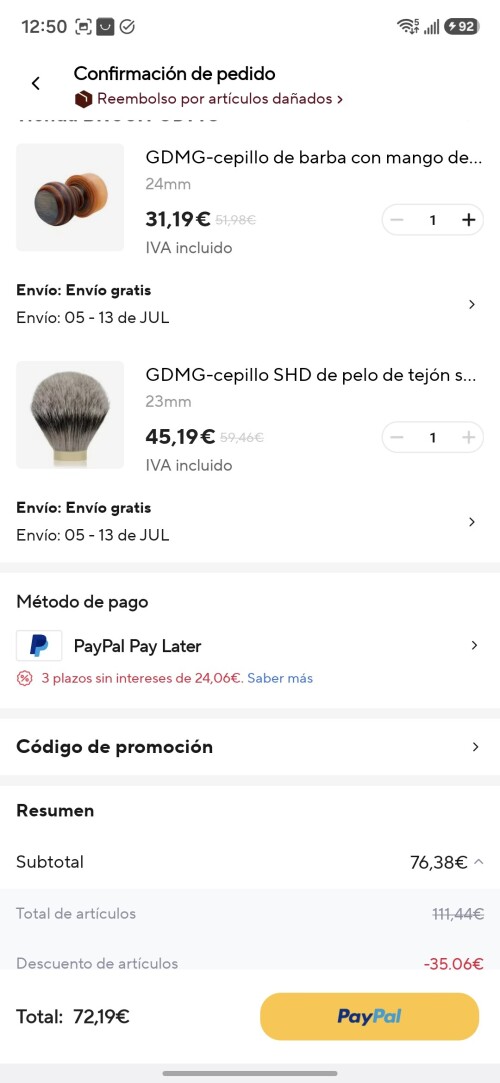Tap Saber más about interest-free installments

280,678
